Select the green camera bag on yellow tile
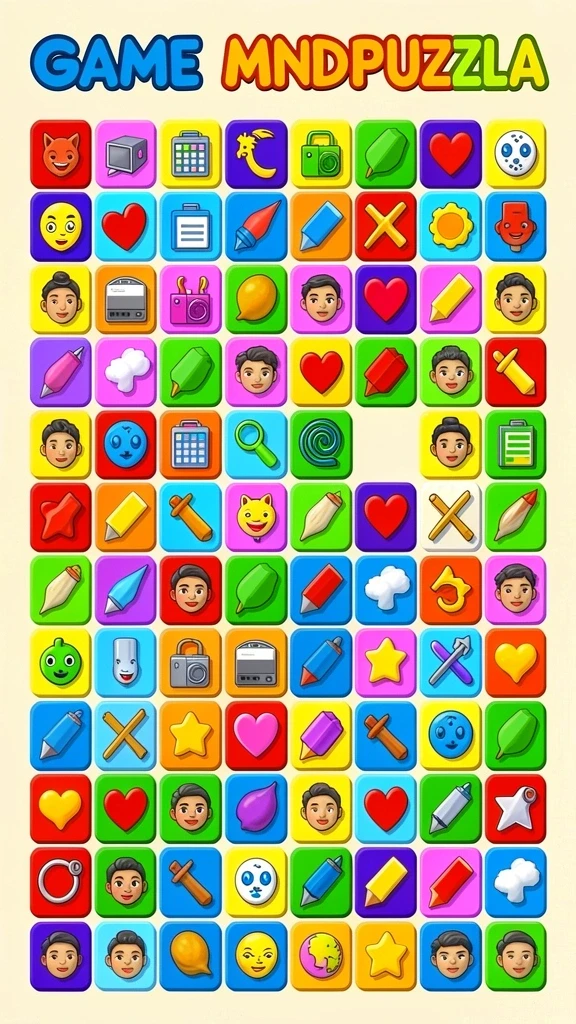Viewport: 576px width, 1024px height. 321,154
